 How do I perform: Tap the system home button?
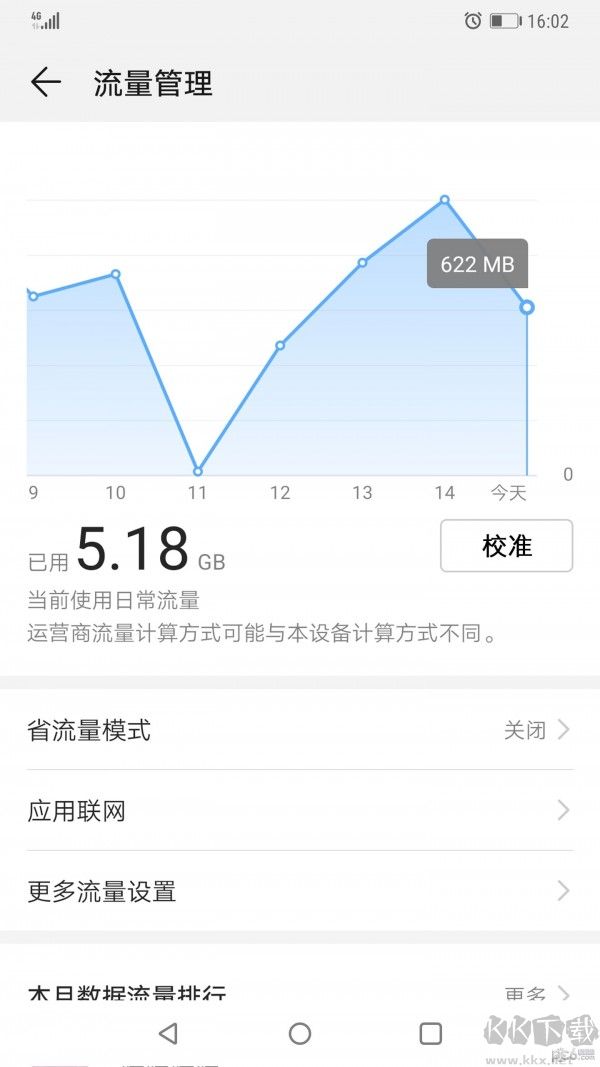coord(300,1033)
